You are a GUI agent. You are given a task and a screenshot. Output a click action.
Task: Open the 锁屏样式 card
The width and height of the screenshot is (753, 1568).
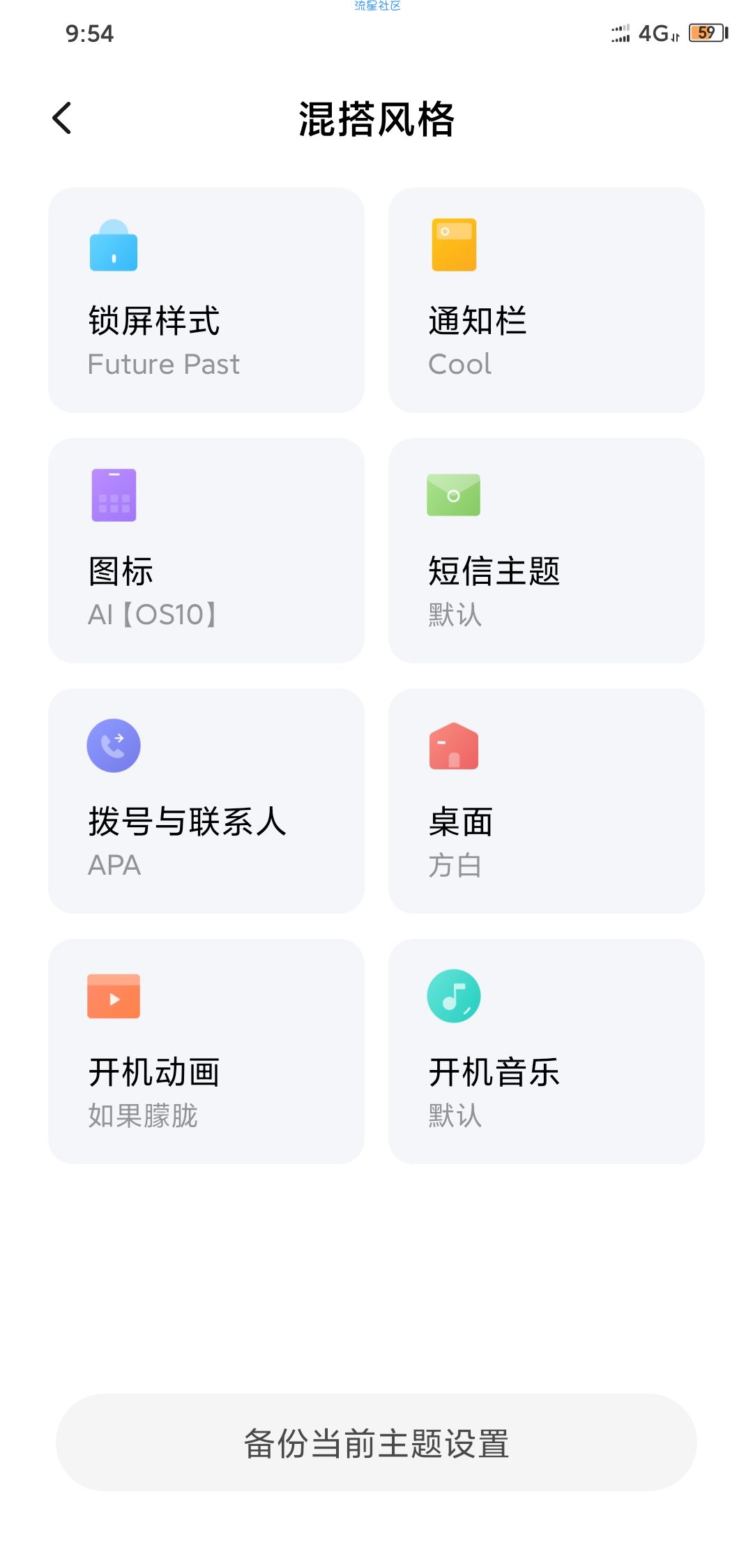[206, 300]
